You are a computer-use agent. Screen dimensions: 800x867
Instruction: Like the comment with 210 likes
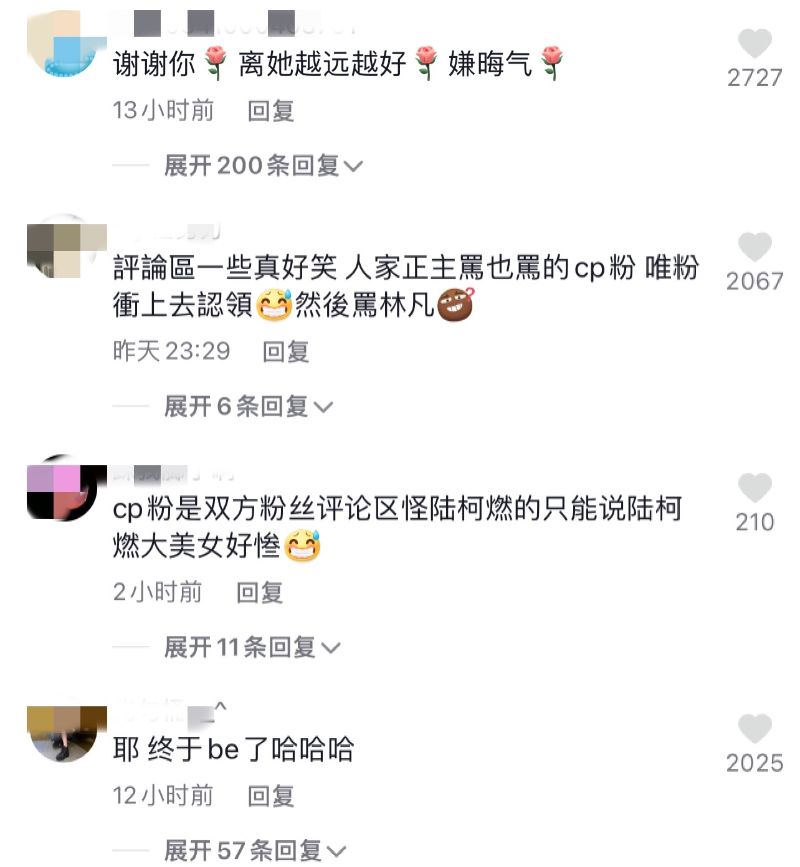755,488
